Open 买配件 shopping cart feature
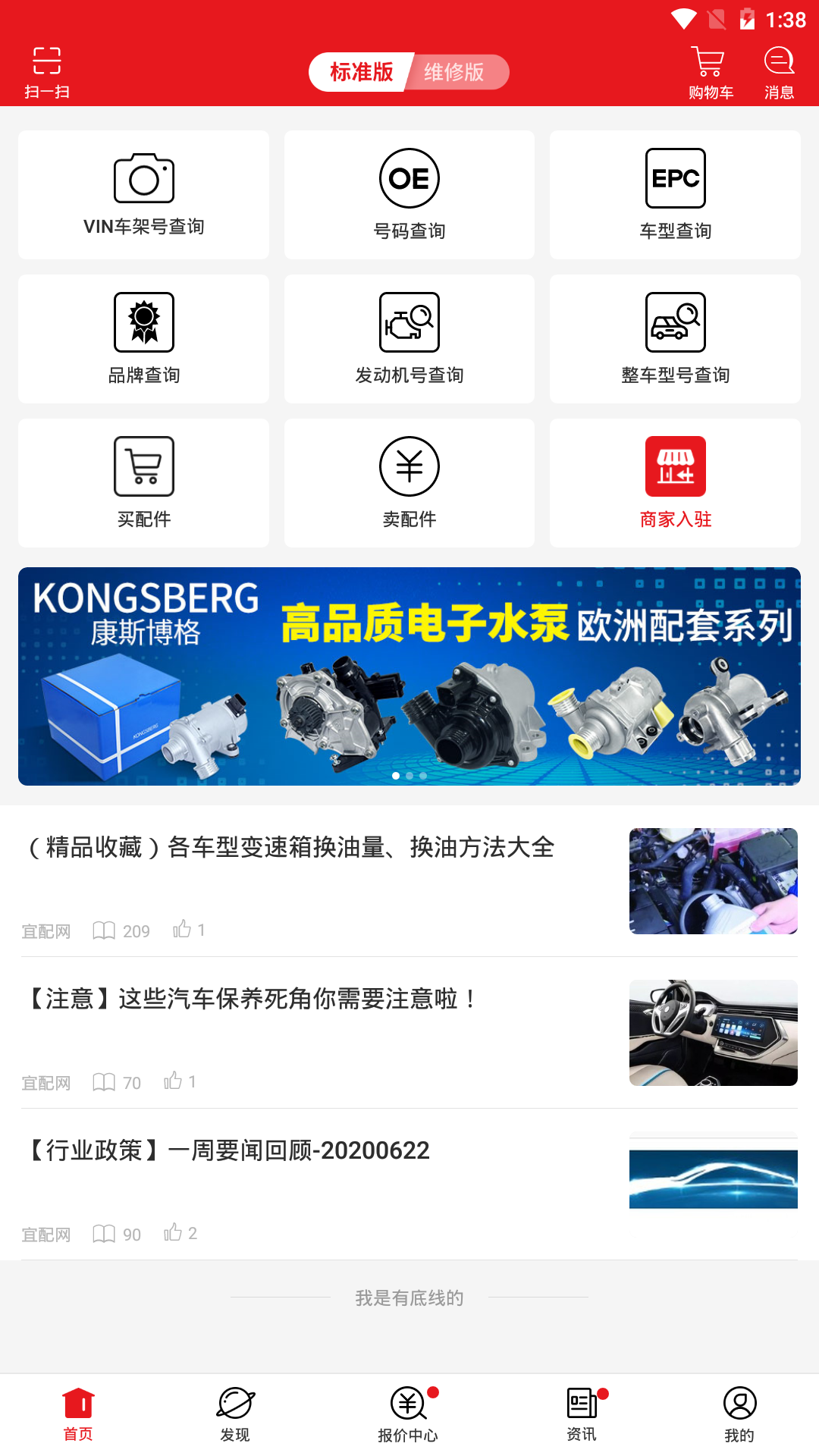The width and height of the screenshot is (819, 1456). [143, 482]
